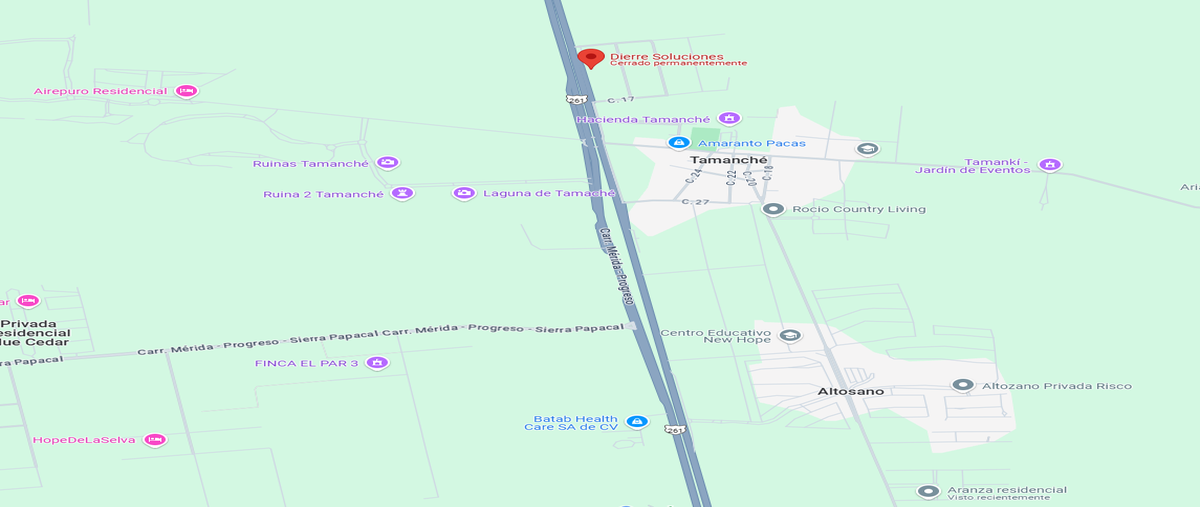Select the Hacienda Tamanché marker

coord(730,118)
